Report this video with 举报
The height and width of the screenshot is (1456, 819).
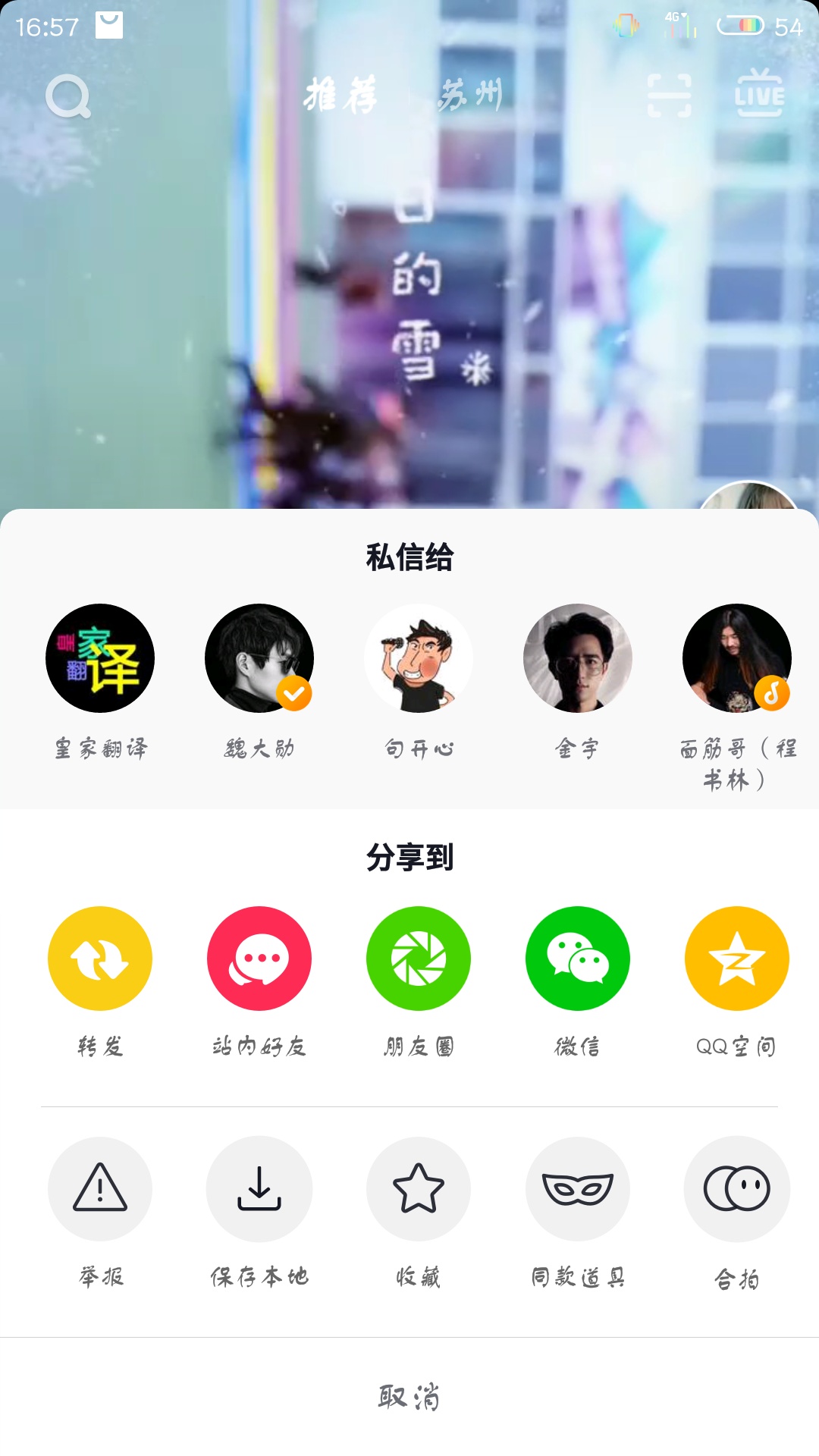point(100,1188)
